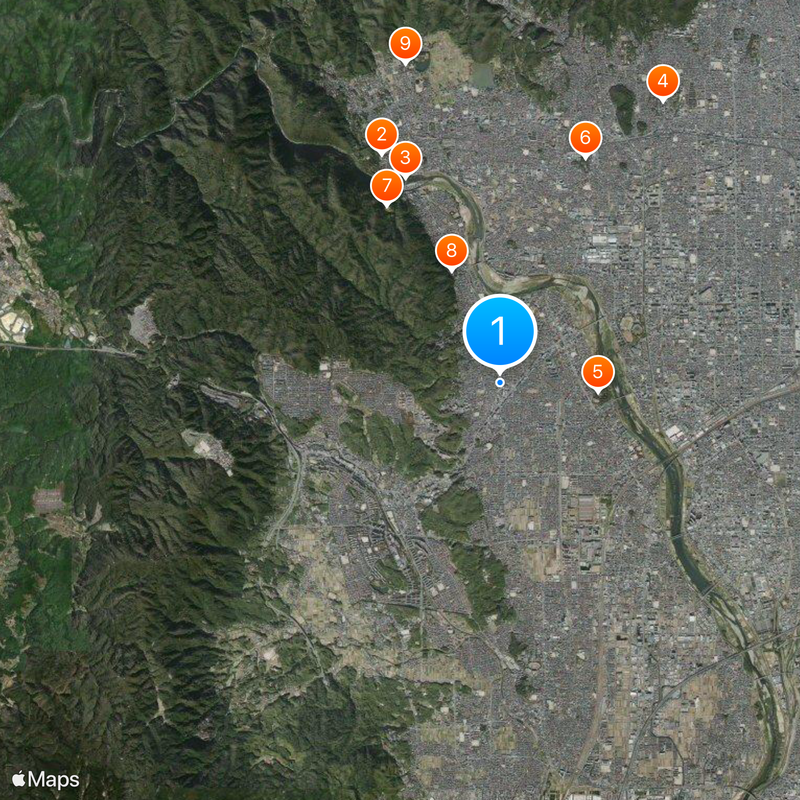Open the orange pin numbered 3
Image resolution: width=800 pixels, height=800 pixels.
click(x=405, y=157)
